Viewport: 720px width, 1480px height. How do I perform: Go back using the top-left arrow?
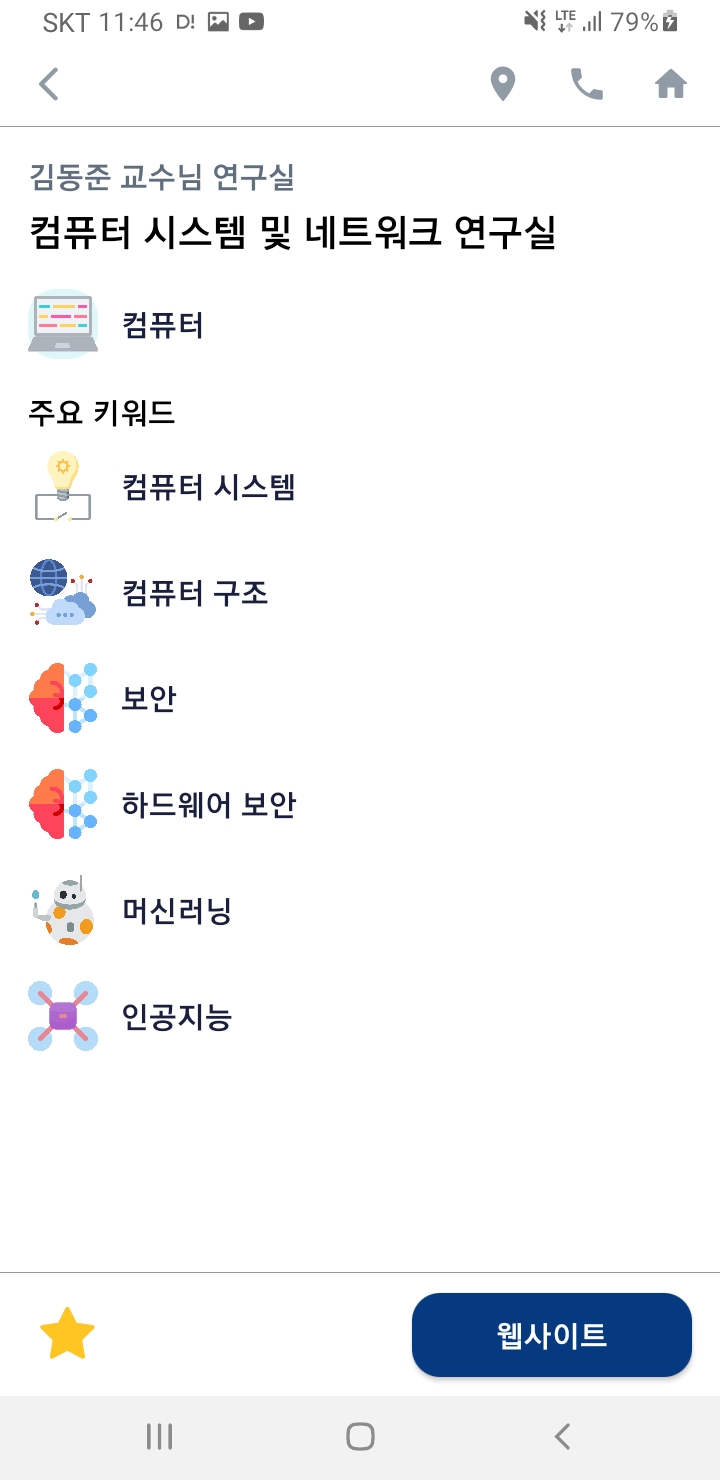(x=48, y=84)
